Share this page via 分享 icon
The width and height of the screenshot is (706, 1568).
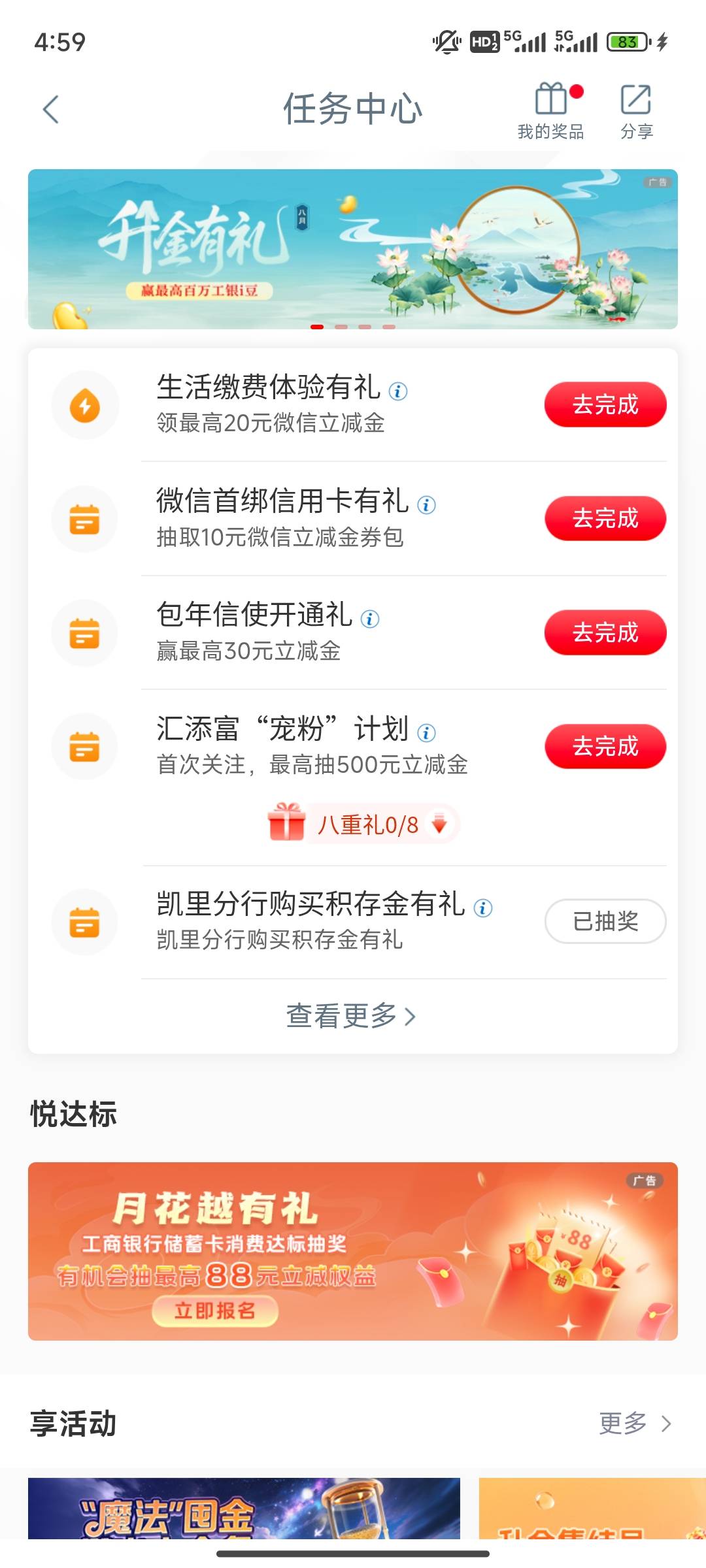(636, 111)
